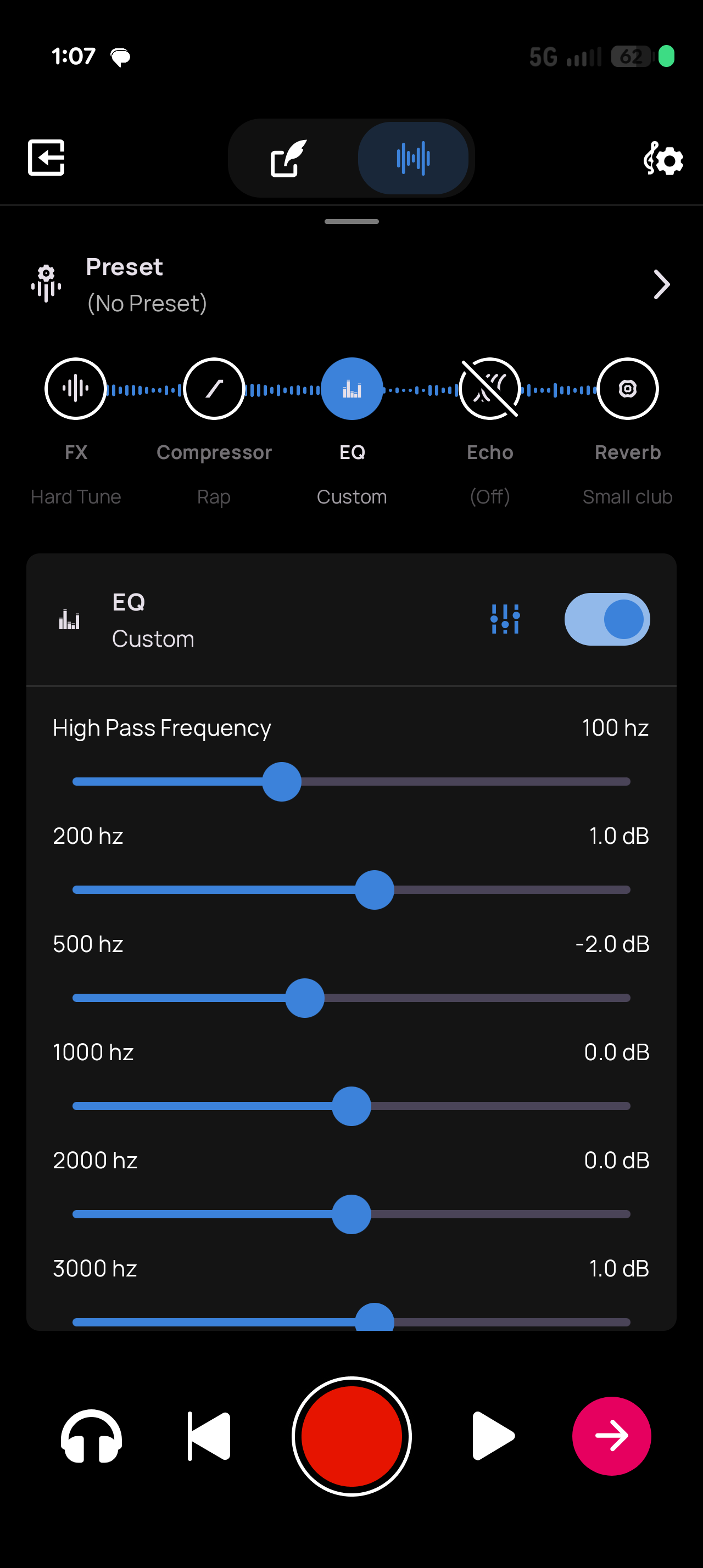The height and width of the screenshot is (1568, 703).
Task: Switch to the audio waveform tab
Action: [x=412, y=158]
